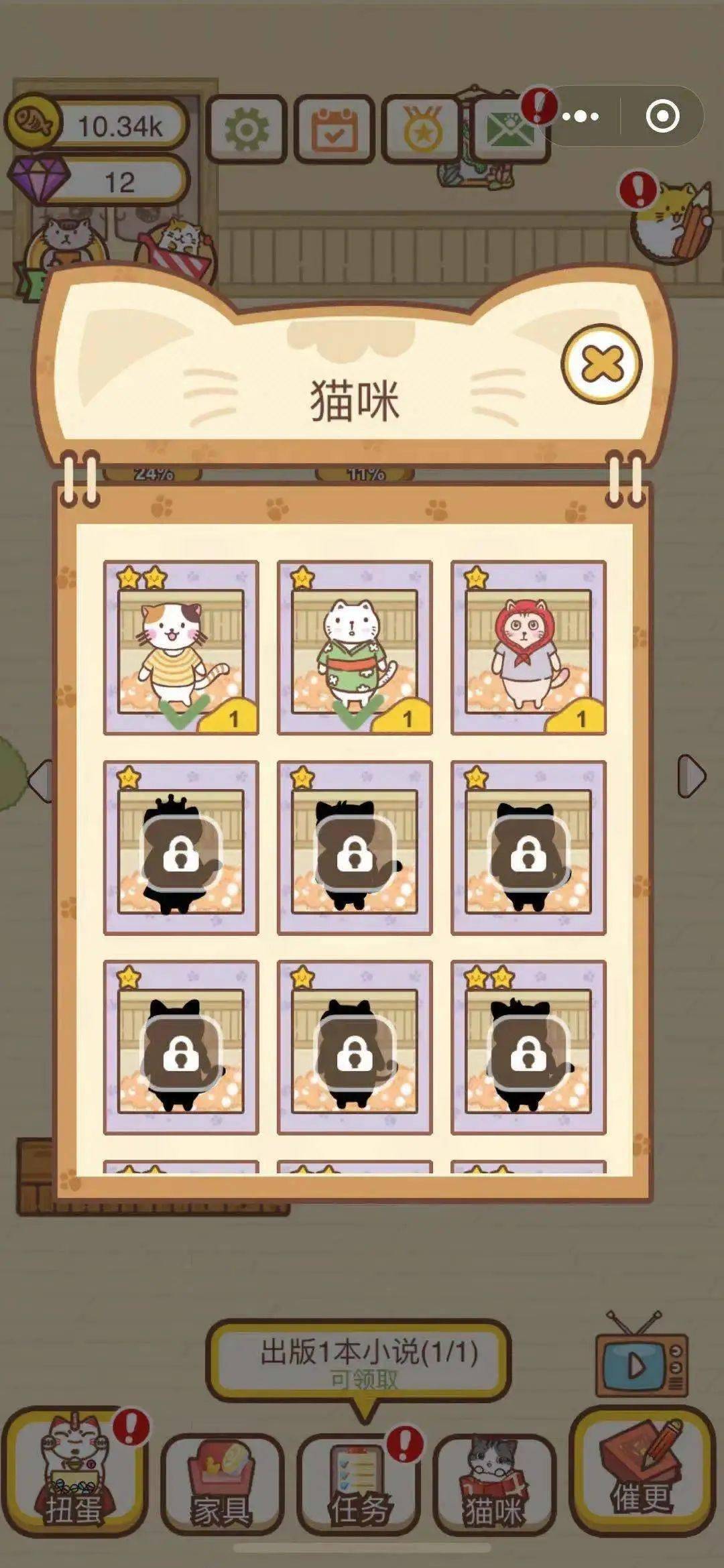Image resolution: width=724 pixels, height=1568 pixels.
Task: Claim the 出版1本小说 quest reward
Action: [359, 1360]
